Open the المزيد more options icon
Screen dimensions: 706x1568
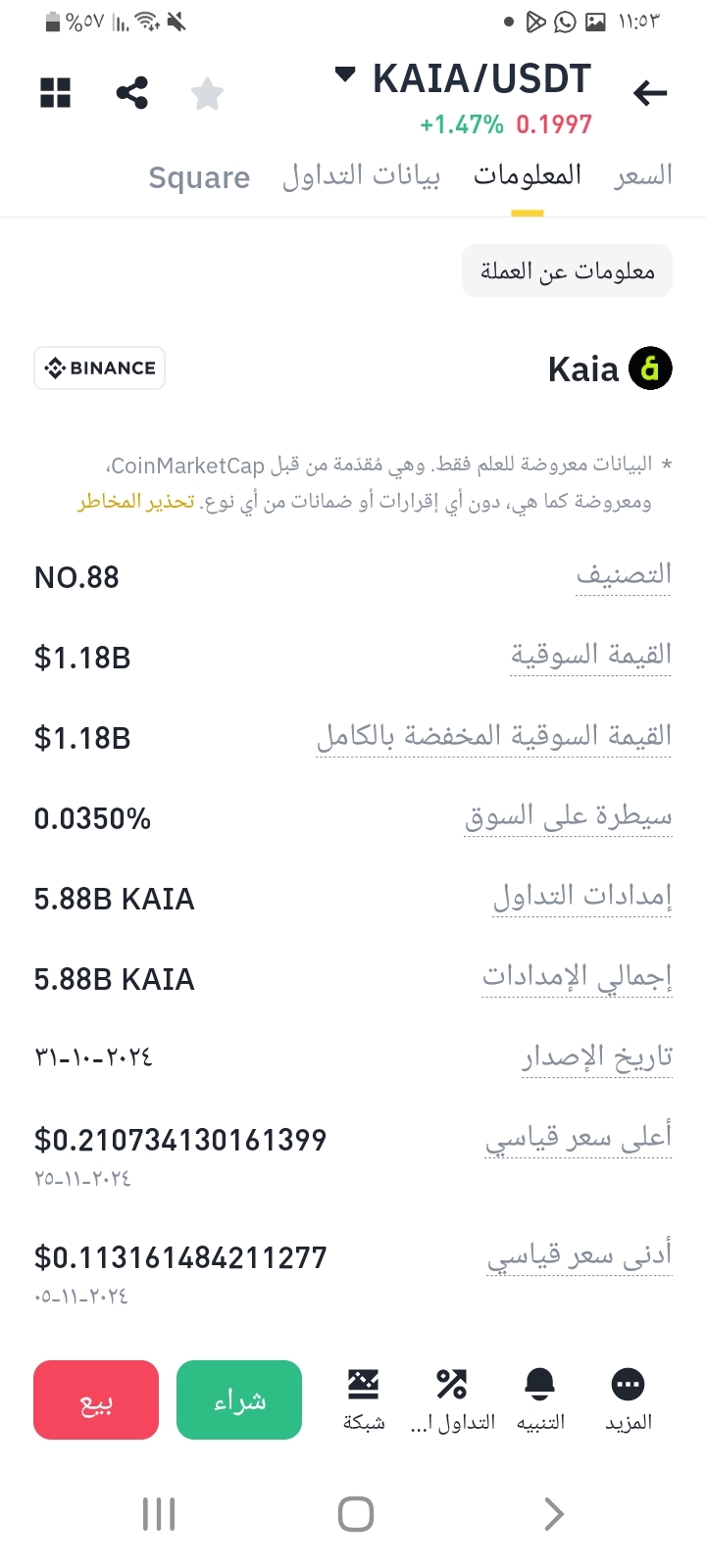tap(628, 1387)
